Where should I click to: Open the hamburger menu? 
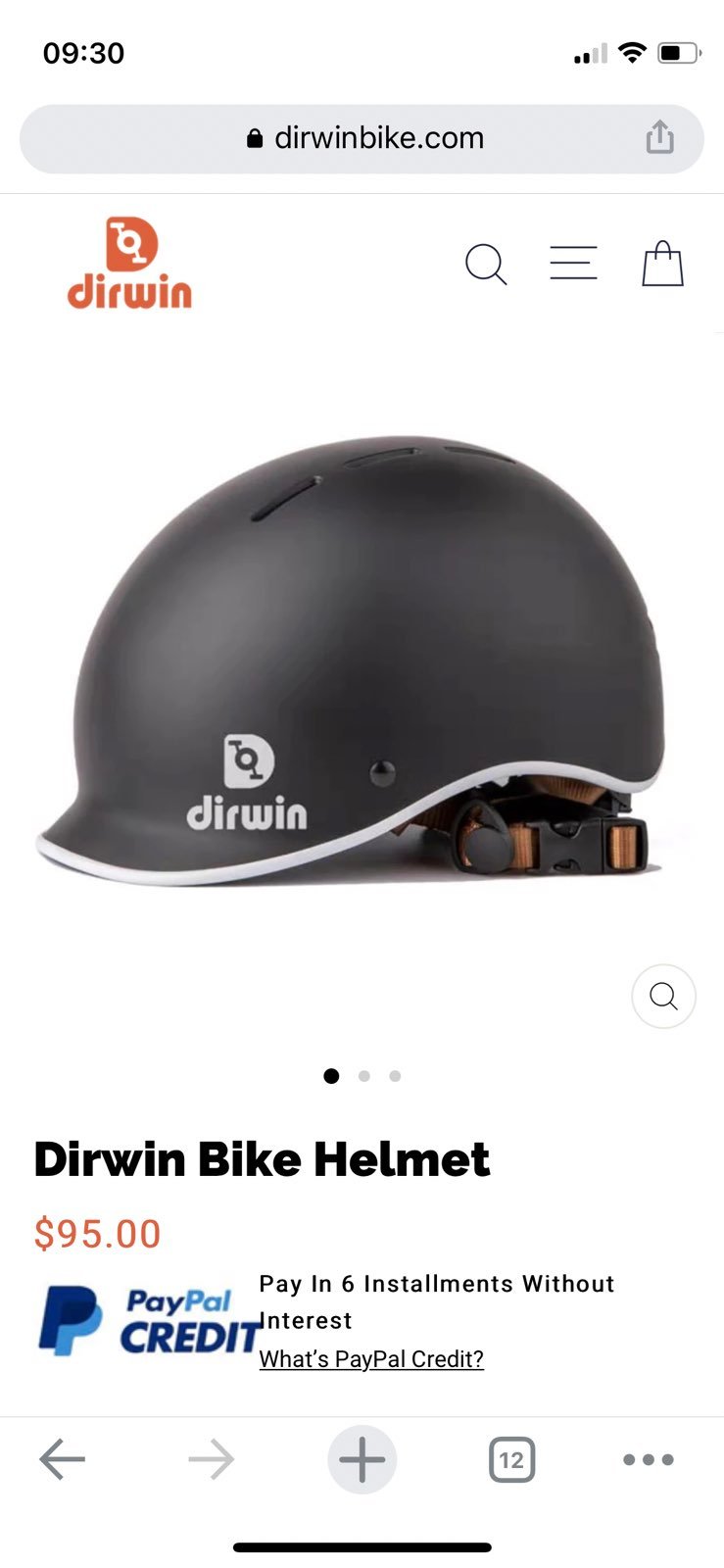[x=573, y=263]
